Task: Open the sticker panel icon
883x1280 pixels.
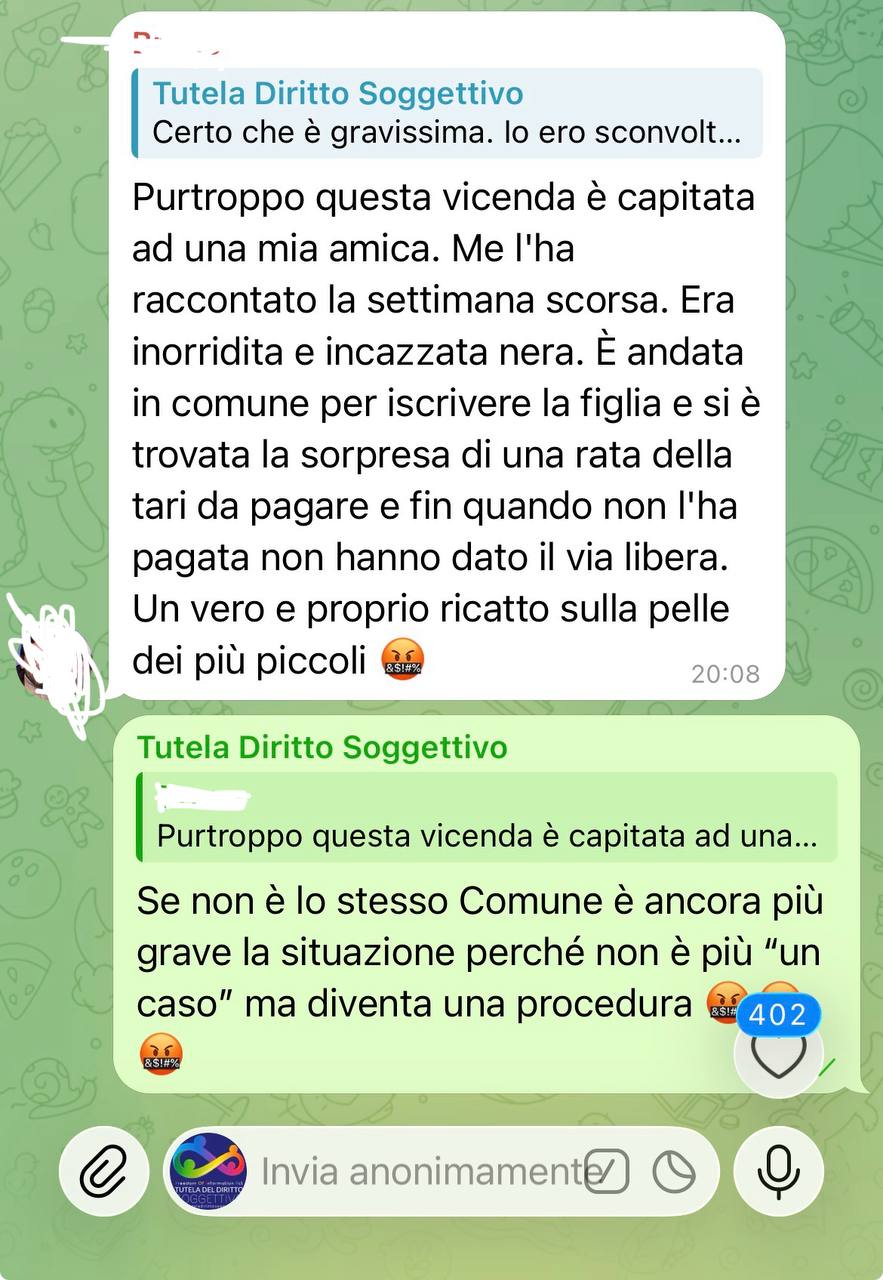Action: coord(674,1170)
